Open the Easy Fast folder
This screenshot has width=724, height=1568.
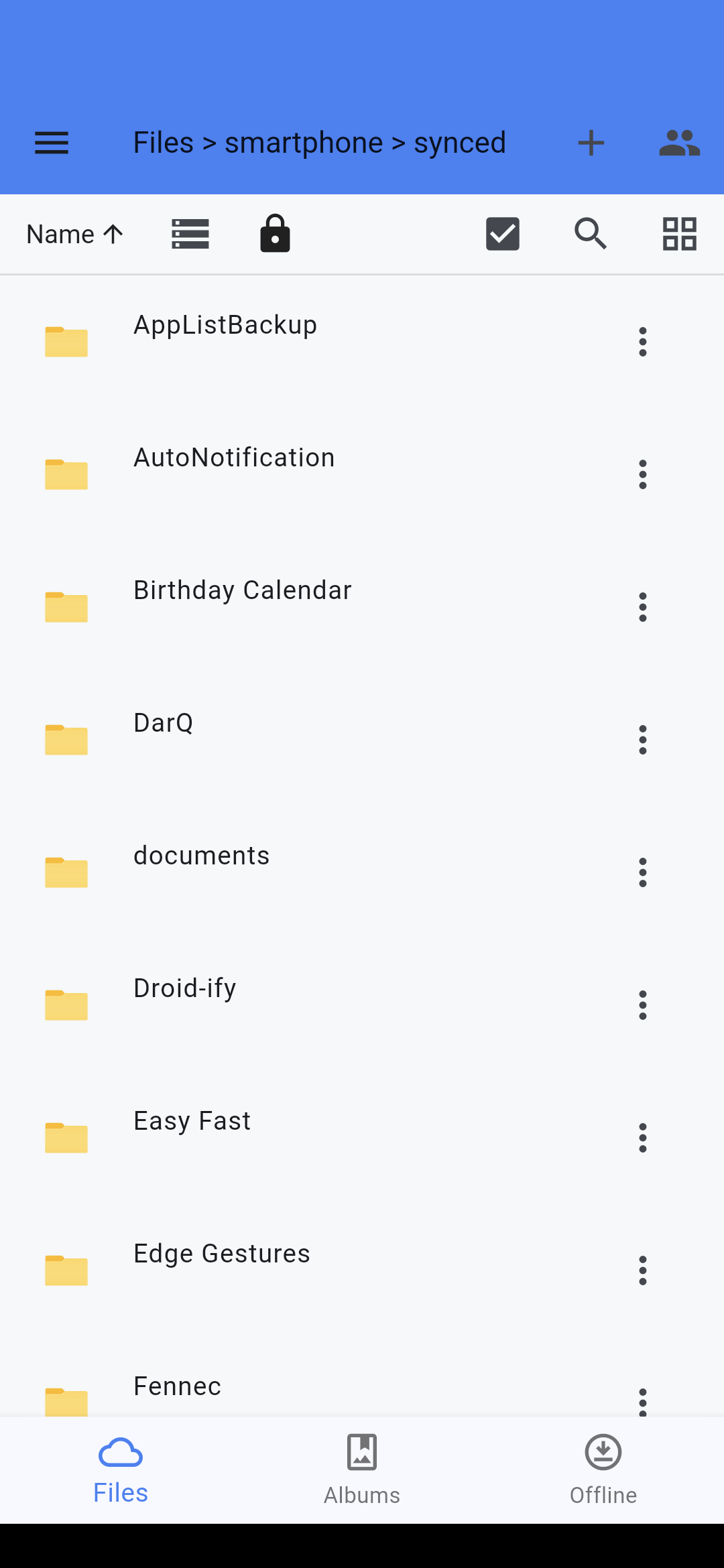pos(362,1138)
